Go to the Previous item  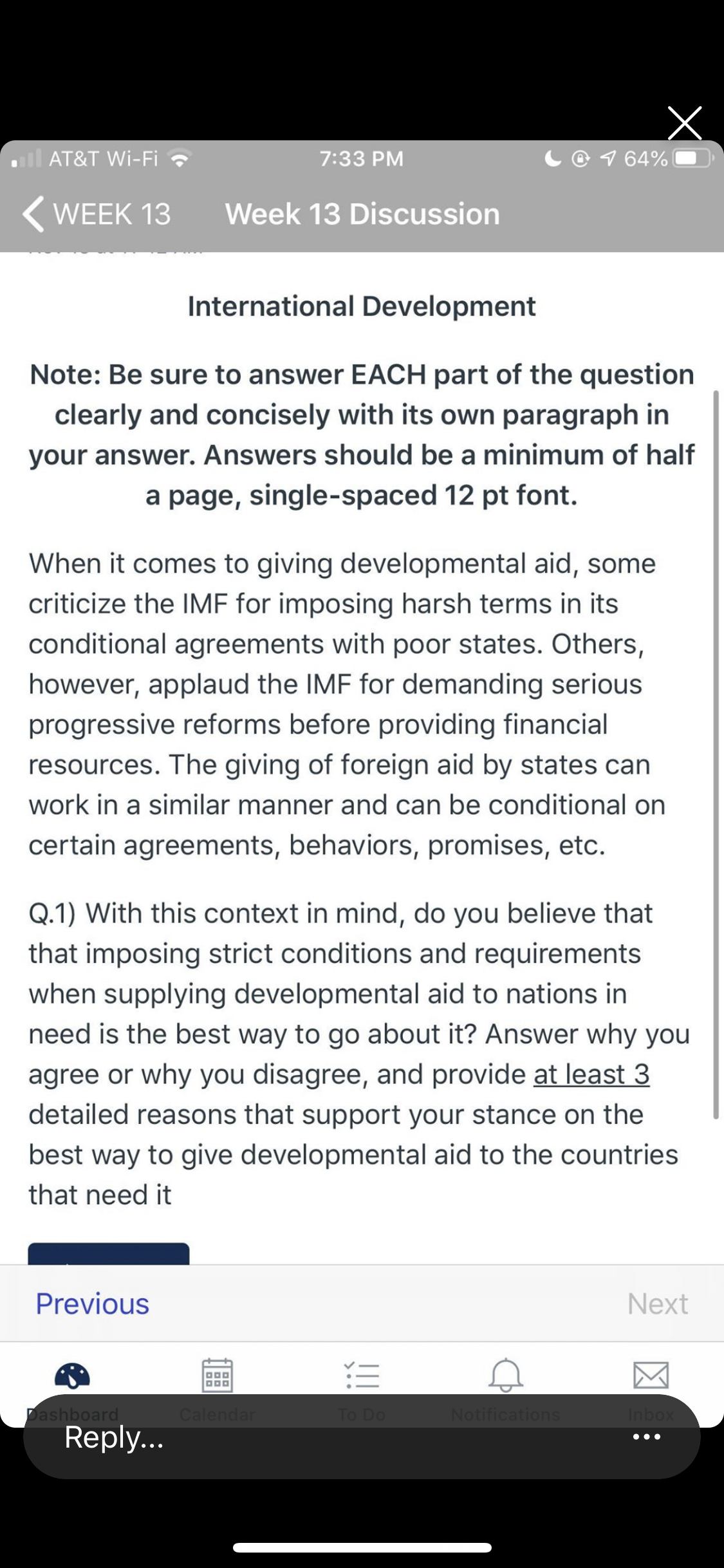pyautogui.click(x=92, y=1303)
